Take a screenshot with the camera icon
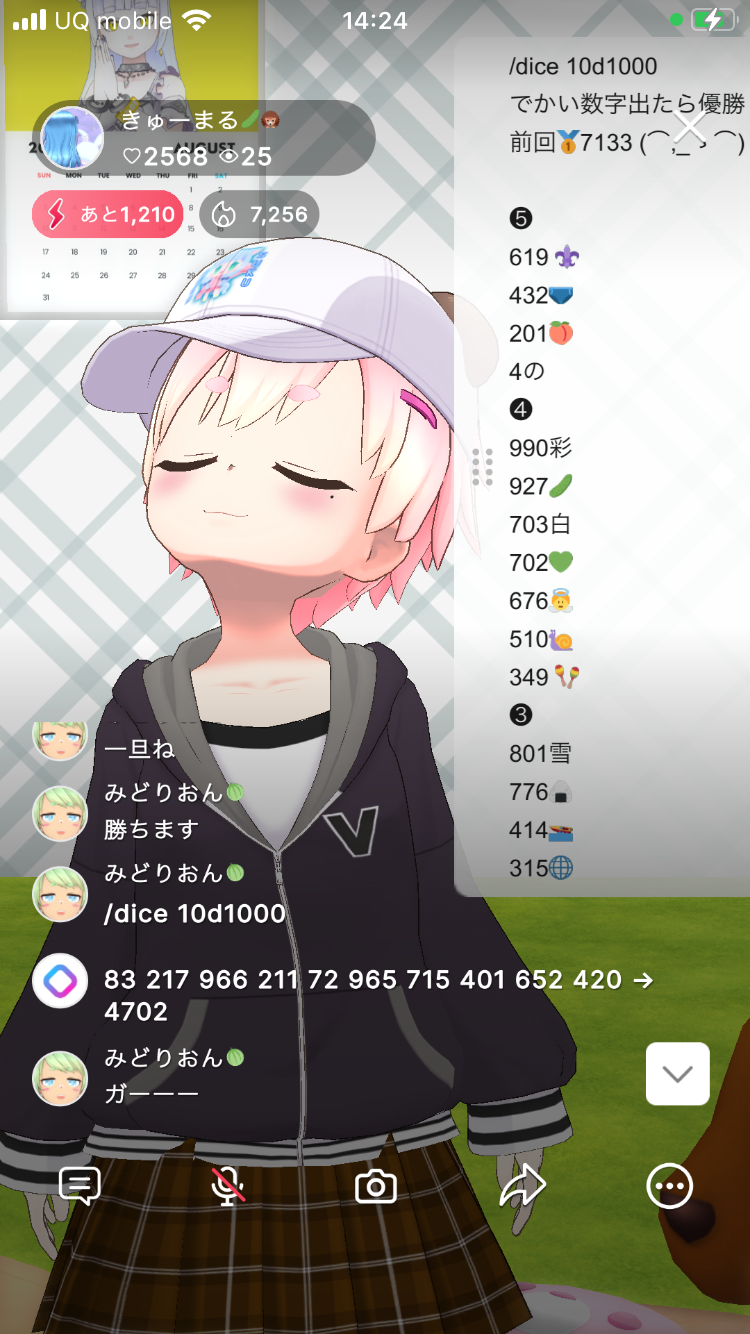Image resolution: width=750 pixels, height=1334 pixels. (376, 1187)
